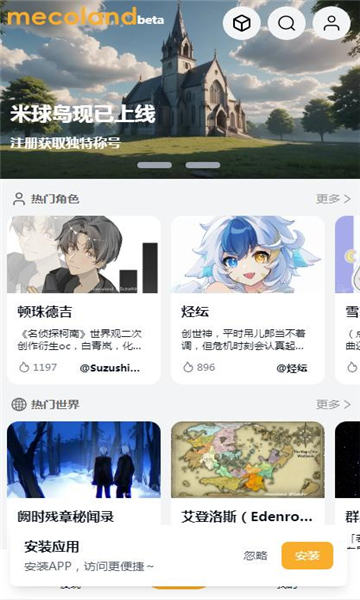360x600 pixels.
Task: View 更多 for 热门角色
Action: [333, 199]
